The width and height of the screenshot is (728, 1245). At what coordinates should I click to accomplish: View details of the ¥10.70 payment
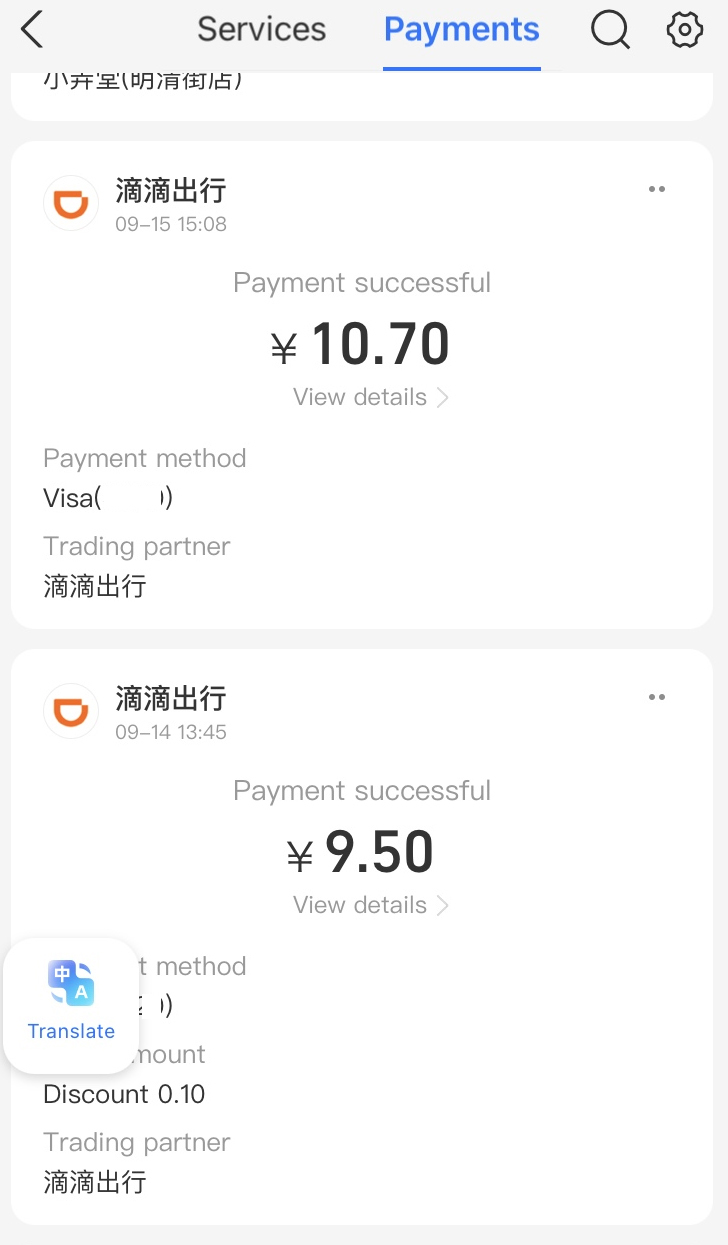[x=370, y=397]
